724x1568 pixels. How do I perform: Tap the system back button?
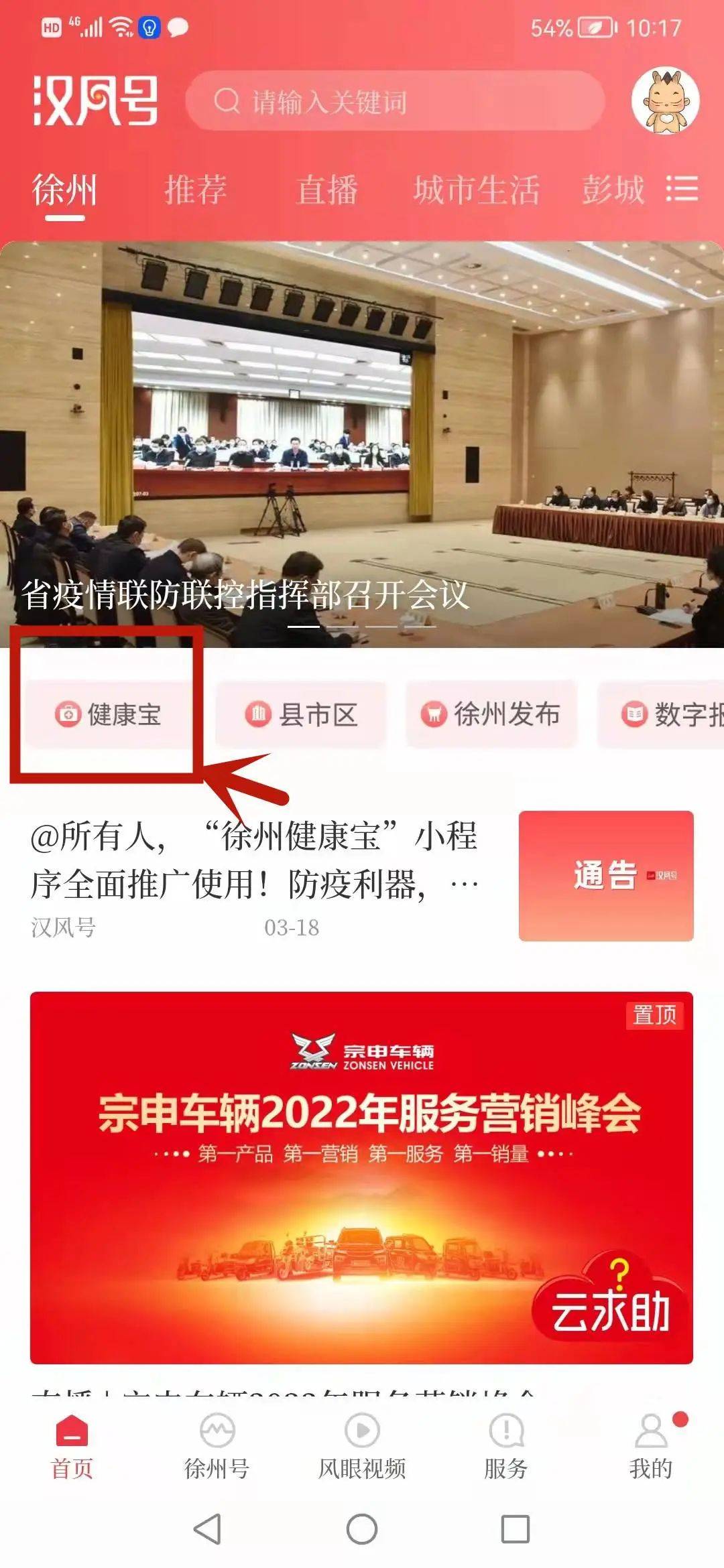pyautogui.click(x=207, y=1529)
